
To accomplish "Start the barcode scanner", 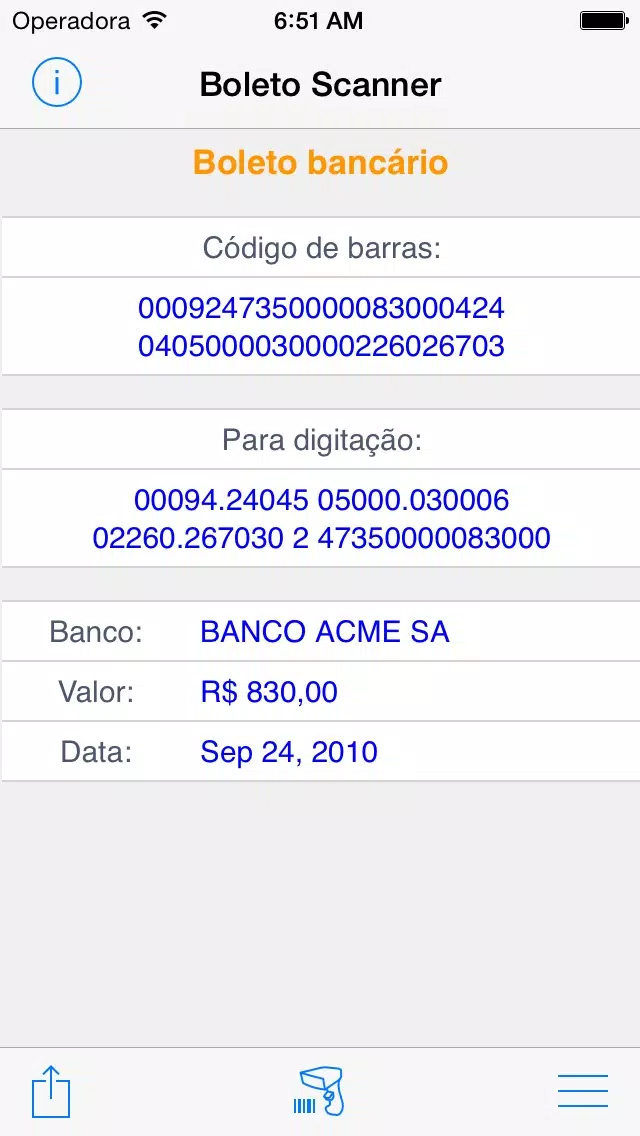I will (319, 1091).
